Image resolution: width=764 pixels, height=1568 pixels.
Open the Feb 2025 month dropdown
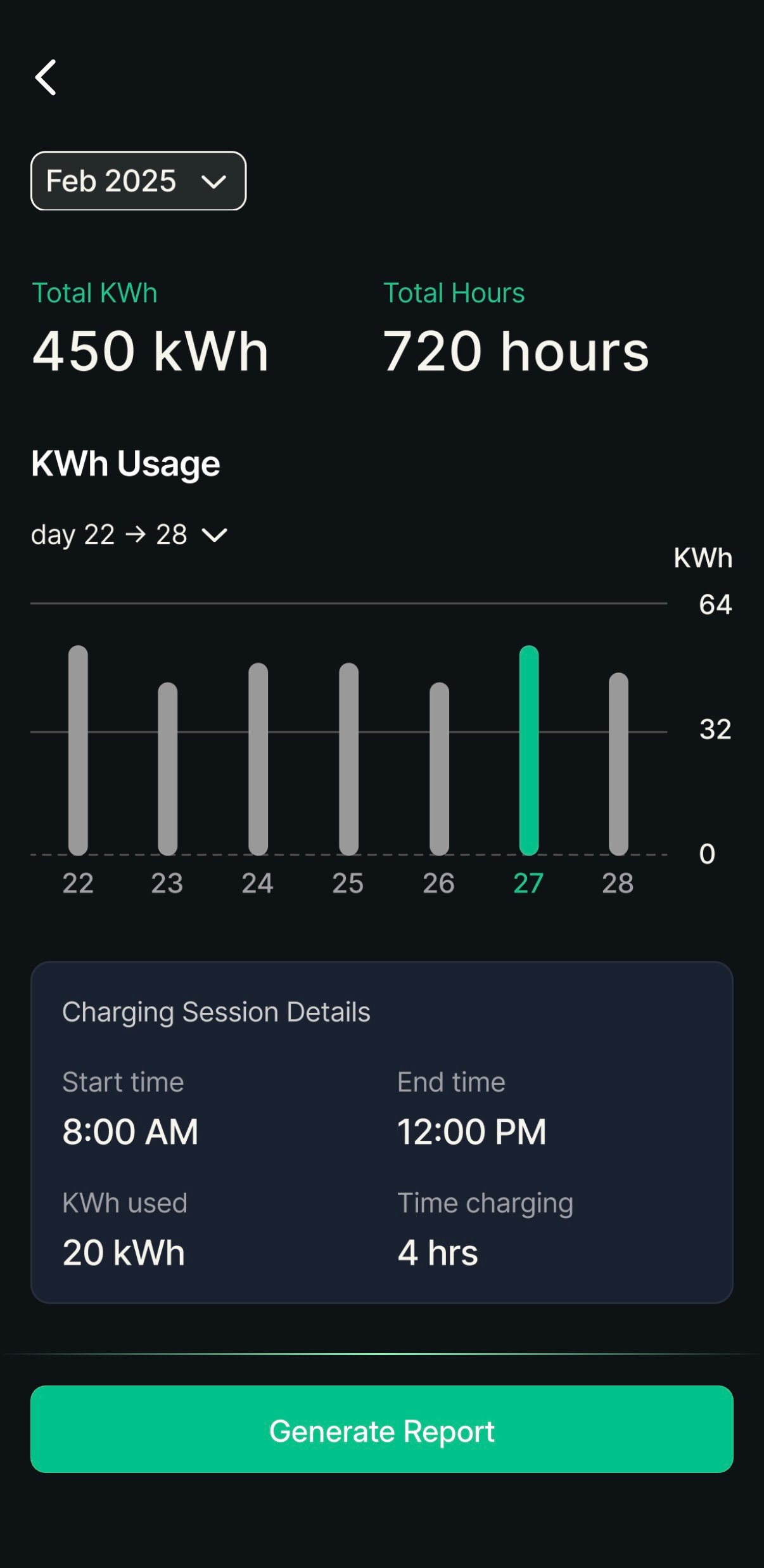click(138, 181)
